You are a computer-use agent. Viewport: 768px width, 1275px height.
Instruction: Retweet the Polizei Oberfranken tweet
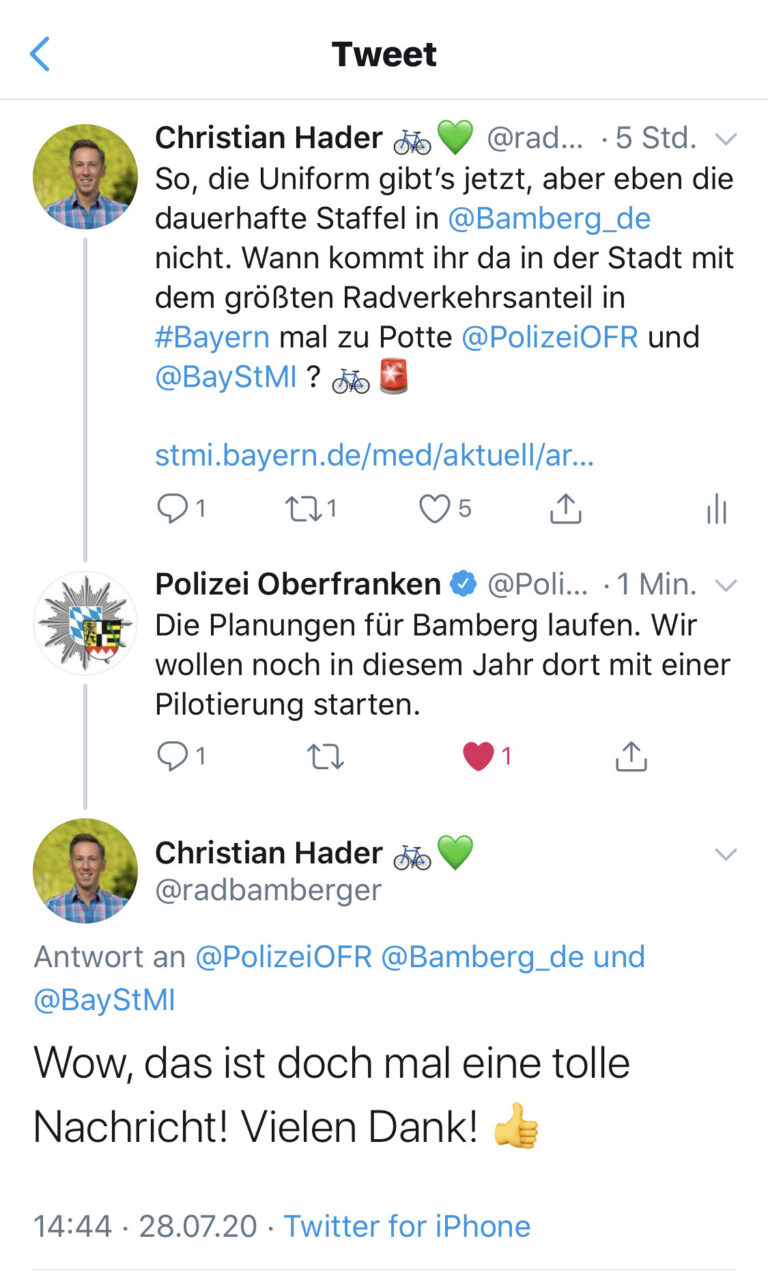(325, 757)
